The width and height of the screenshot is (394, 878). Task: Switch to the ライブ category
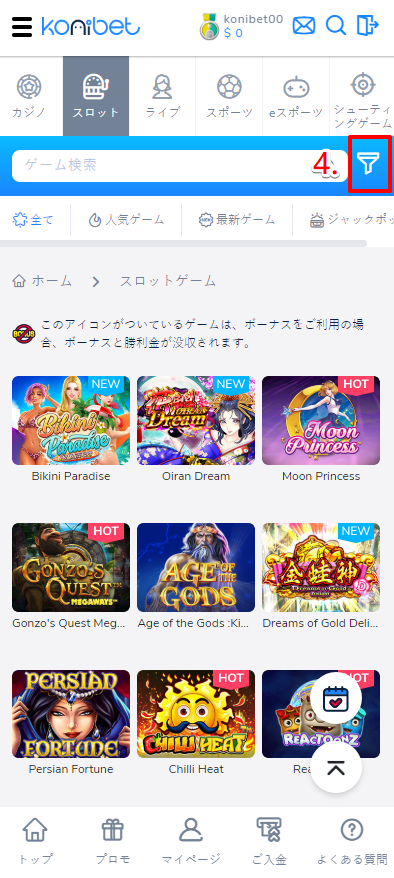[x=162, y=96]
